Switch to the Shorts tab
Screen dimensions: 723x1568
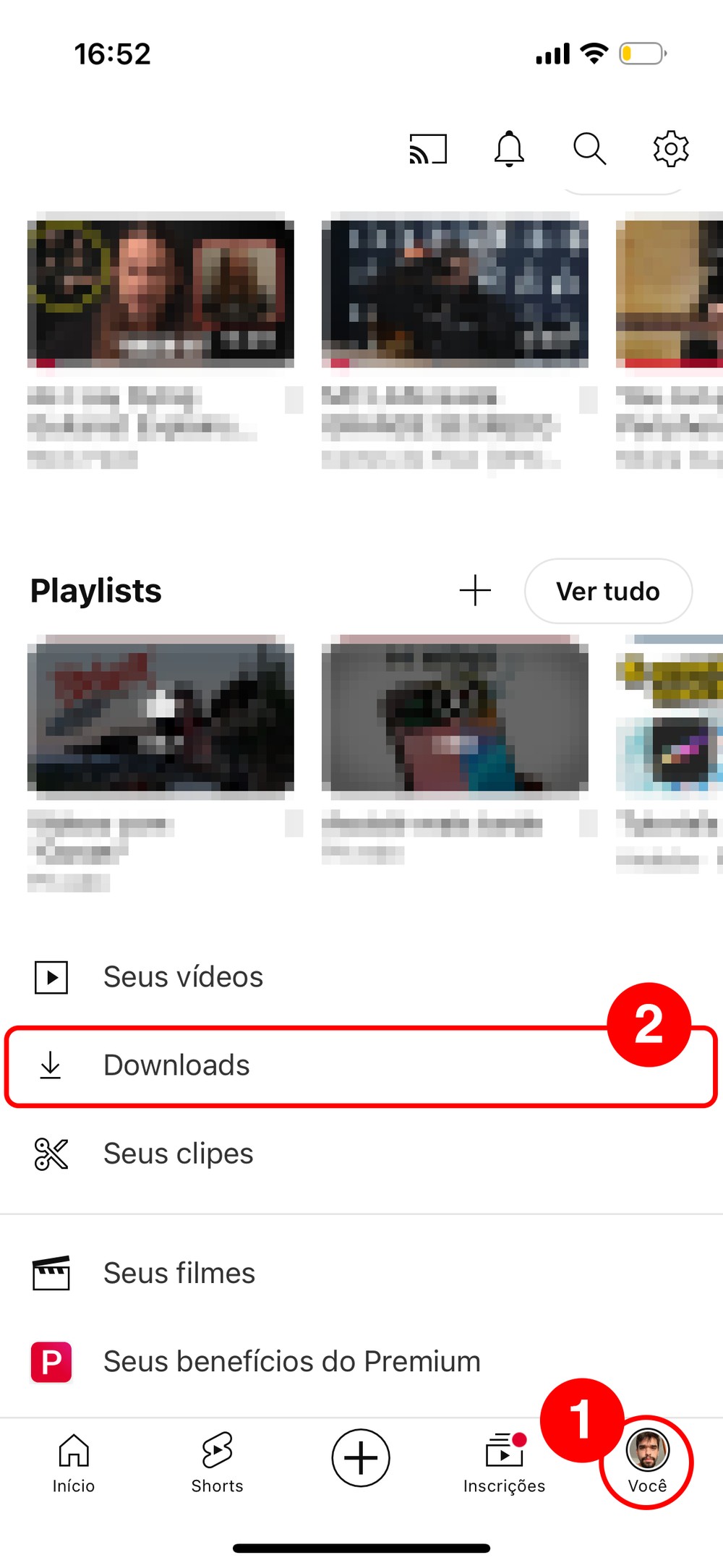tap(217, 1462)
